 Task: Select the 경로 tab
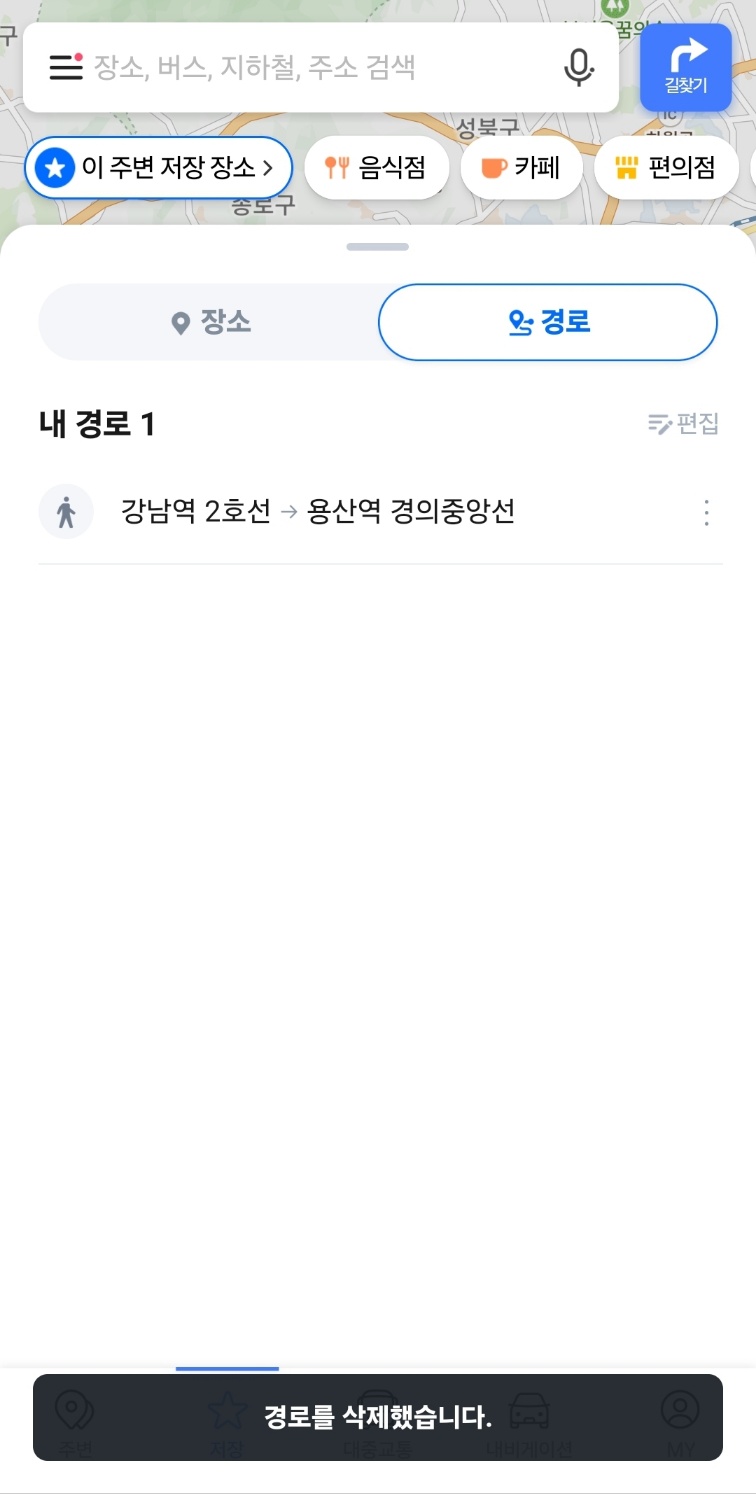tap(547, 321)
